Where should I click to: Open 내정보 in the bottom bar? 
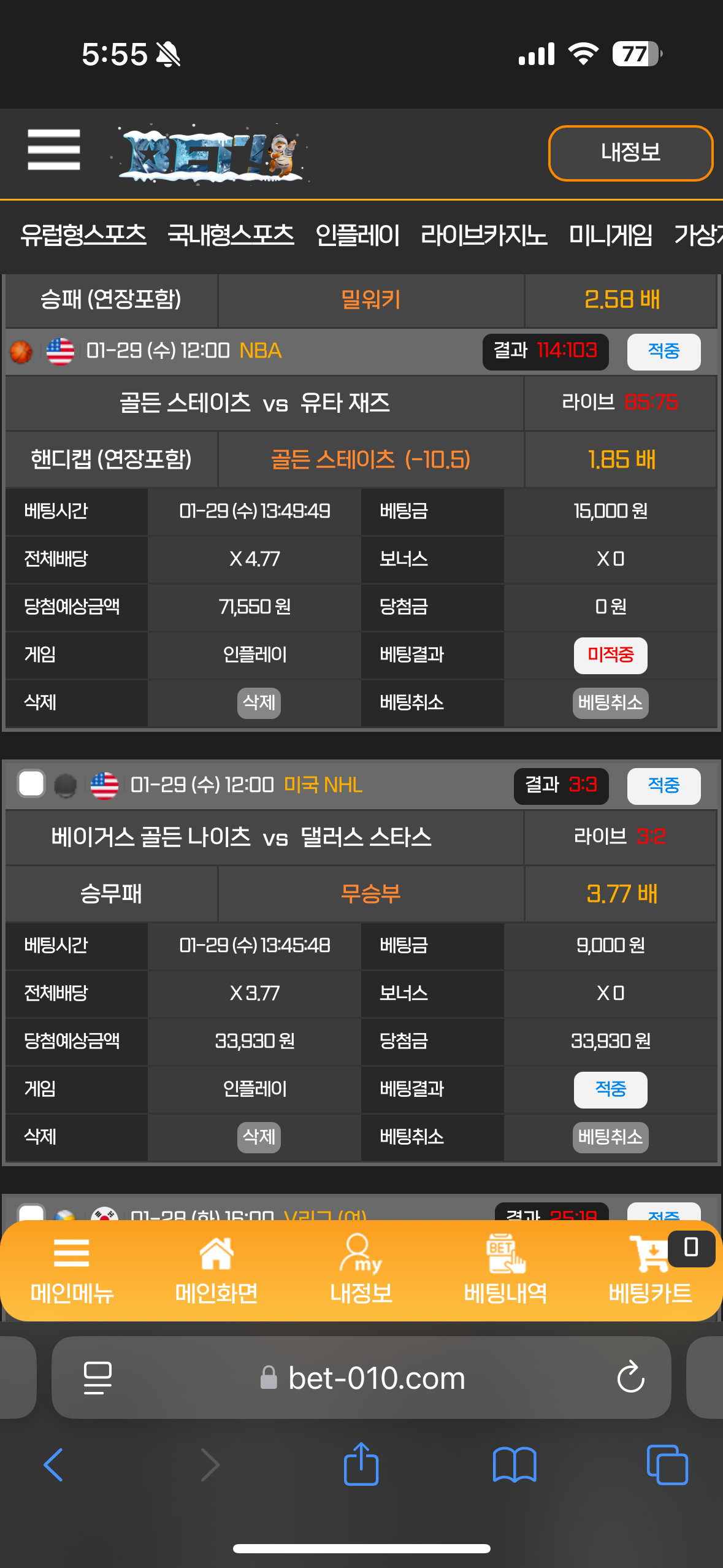click(x=361, y=1270)
